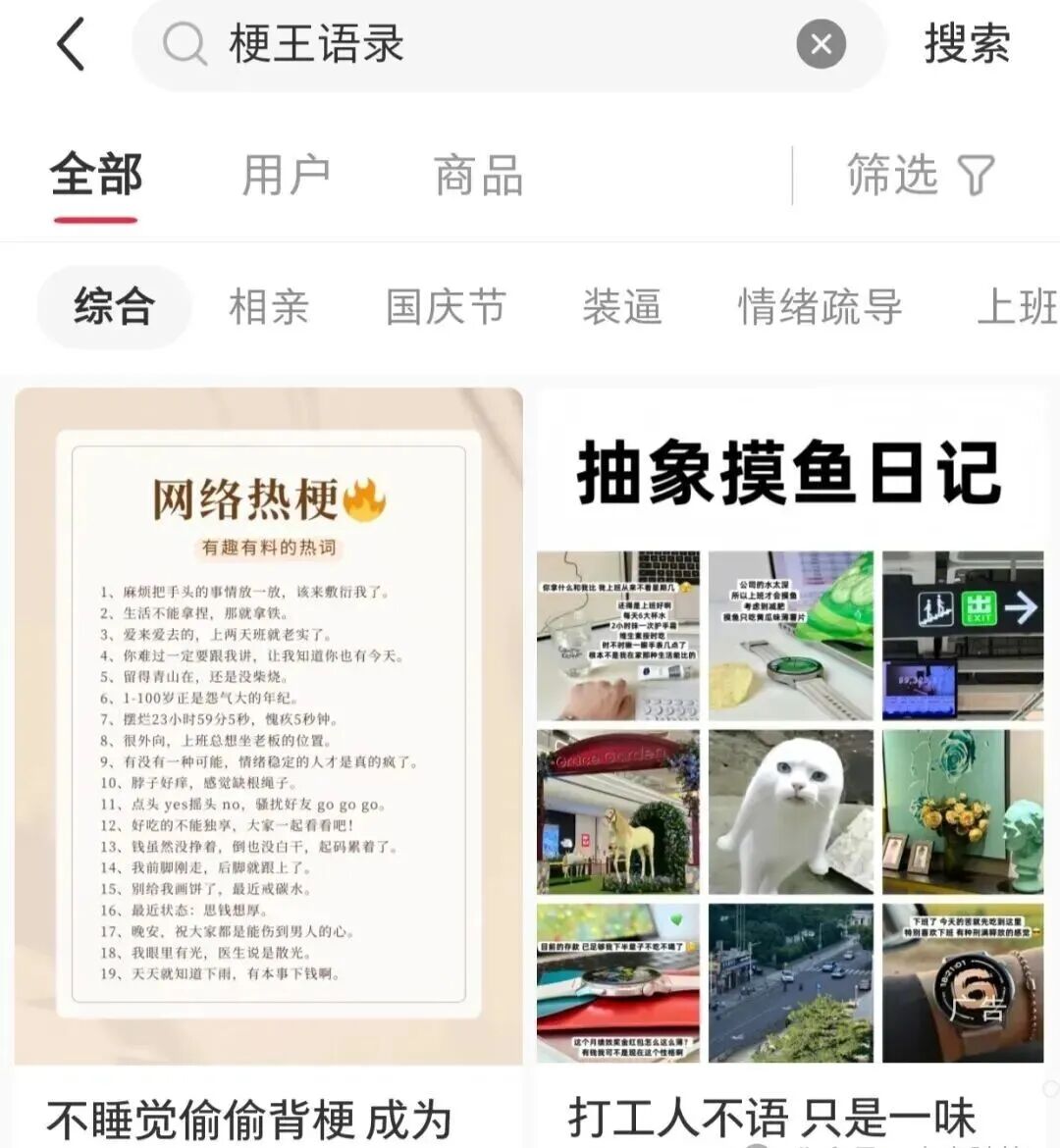Select the 全部 tab
This screenshot has height=1148, width=1060.
pos(96,177)
